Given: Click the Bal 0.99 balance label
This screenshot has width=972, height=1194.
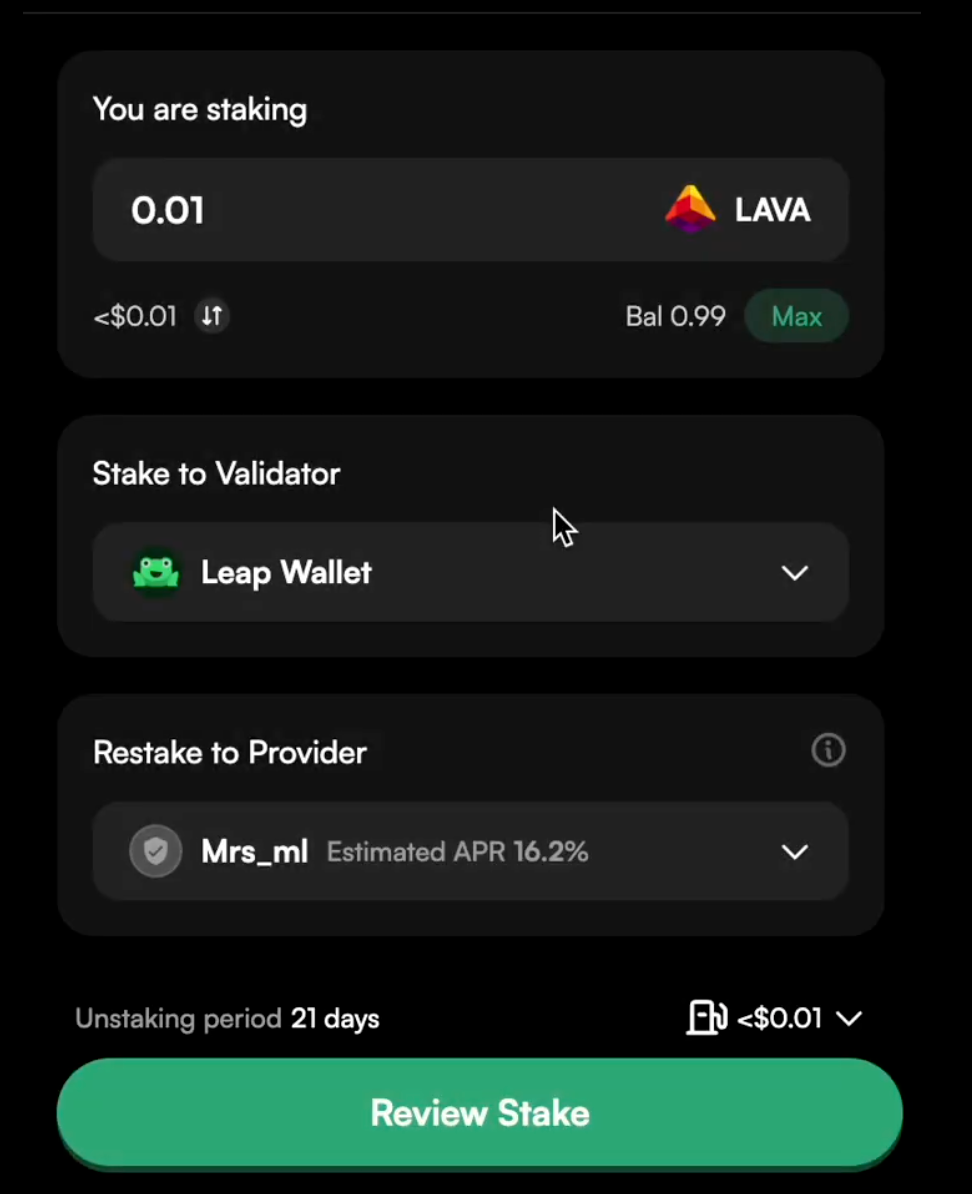Looking at the screenshot, I should pyautogui.click(x=676, y=316).
